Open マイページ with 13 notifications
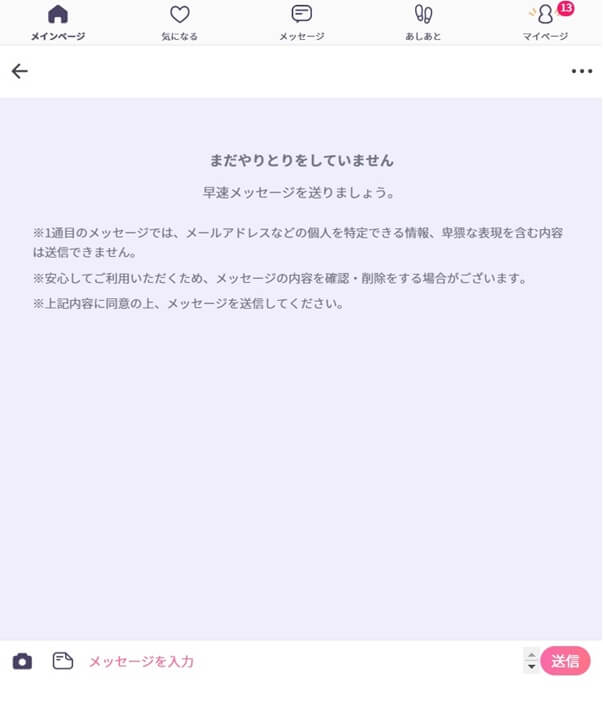The width and height of the screenshot is (603, 717). point(545,22)
